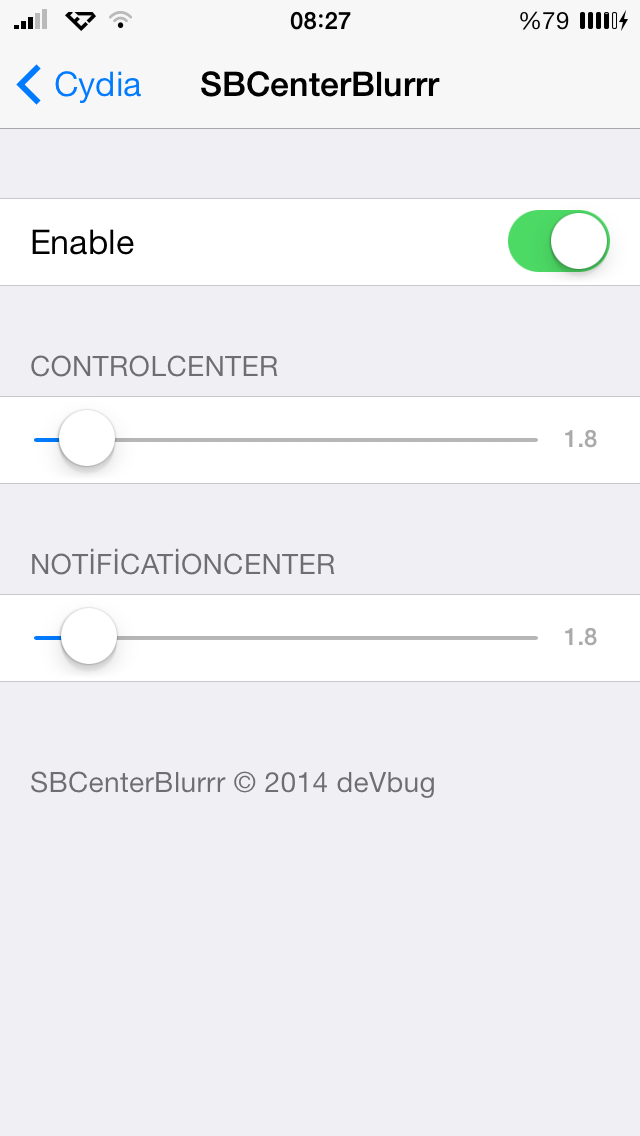The image size is (640, 1136).
Task: Tap the NotificationCenter blur slider track
Action: coord(286,638)
